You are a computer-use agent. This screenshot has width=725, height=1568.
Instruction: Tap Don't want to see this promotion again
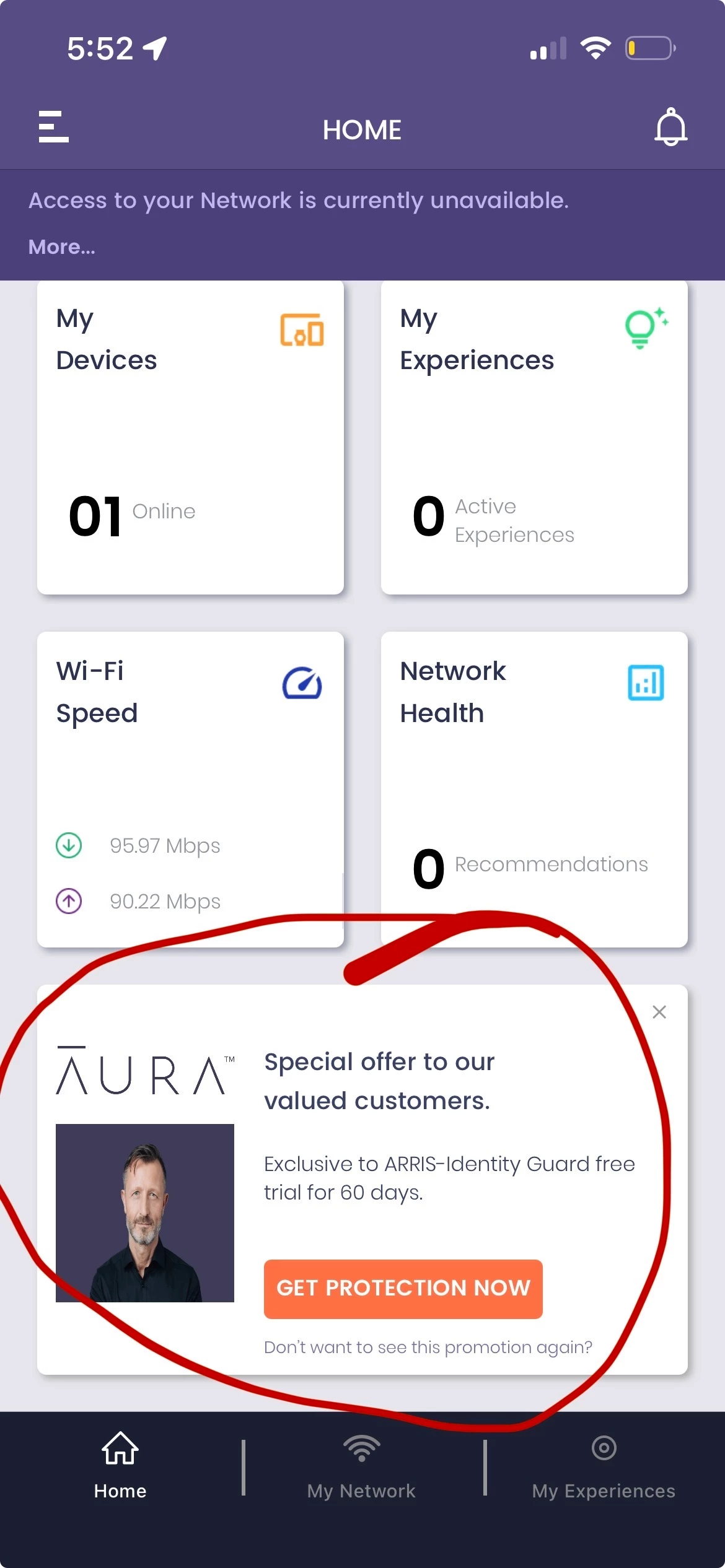pos(428,1347)
